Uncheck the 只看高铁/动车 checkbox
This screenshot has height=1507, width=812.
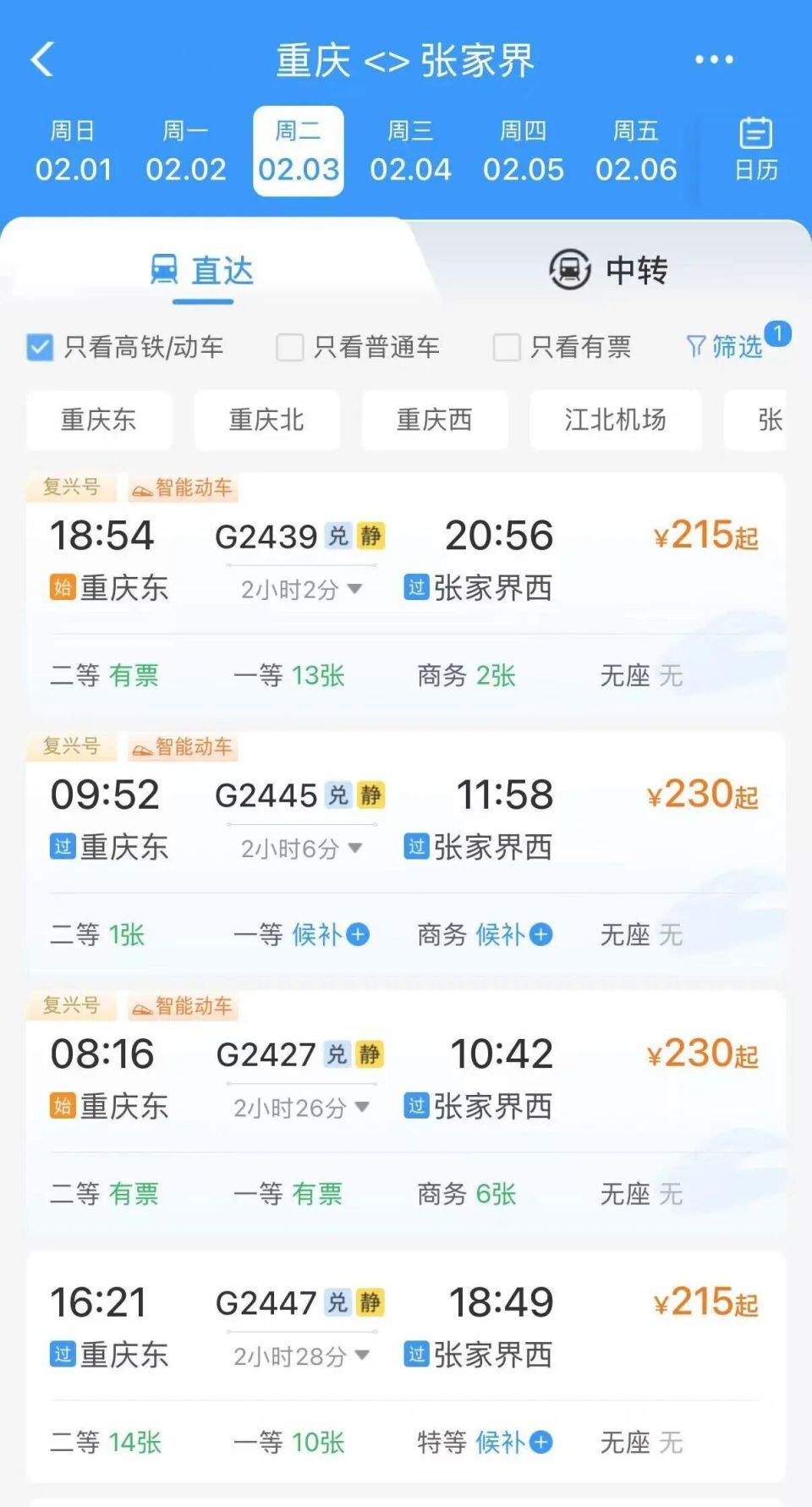pyautogui.click(x=39, y=345)
